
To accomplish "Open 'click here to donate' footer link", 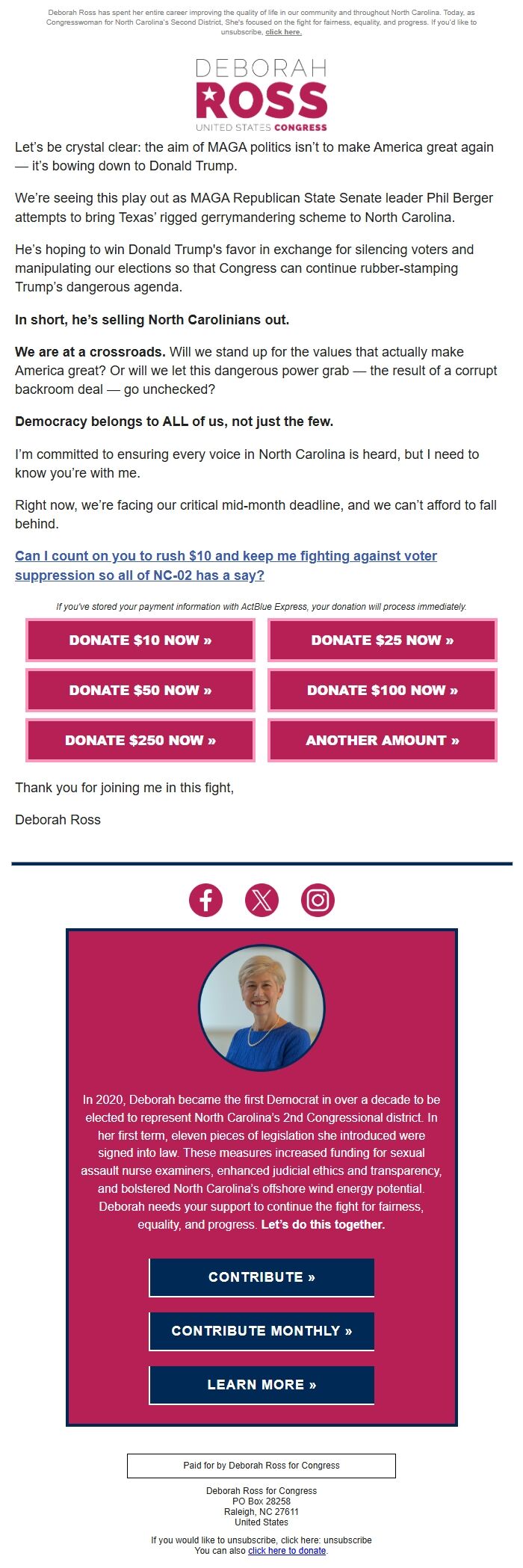I will pyautogui.click(x=287, y=1551).
